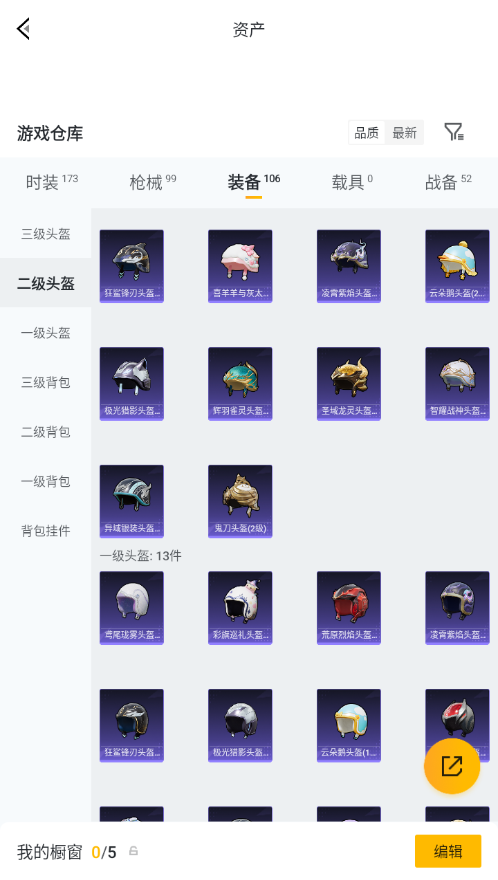
Task: Open the 鬼刀头盔(2级) item
Action: 240,501
